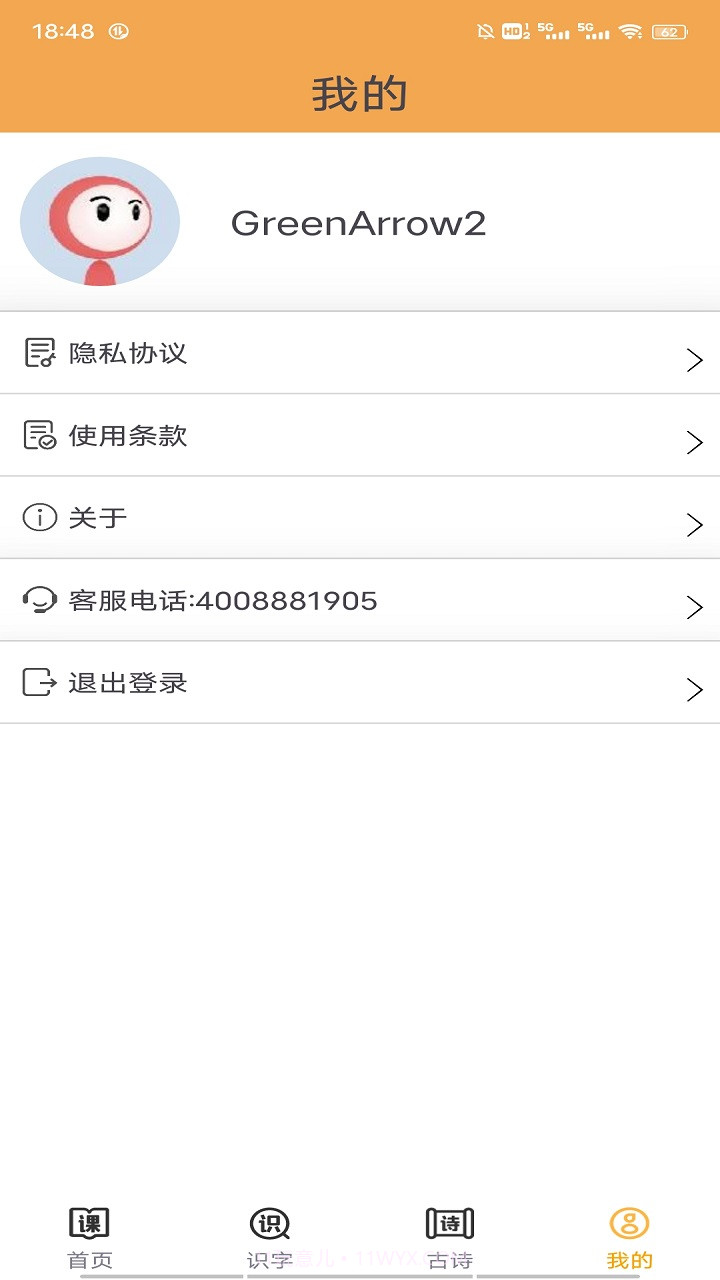Expand the 隐私协议 row chevron
The width and height of the screenshot is (720, 1280).
point(693,360)
